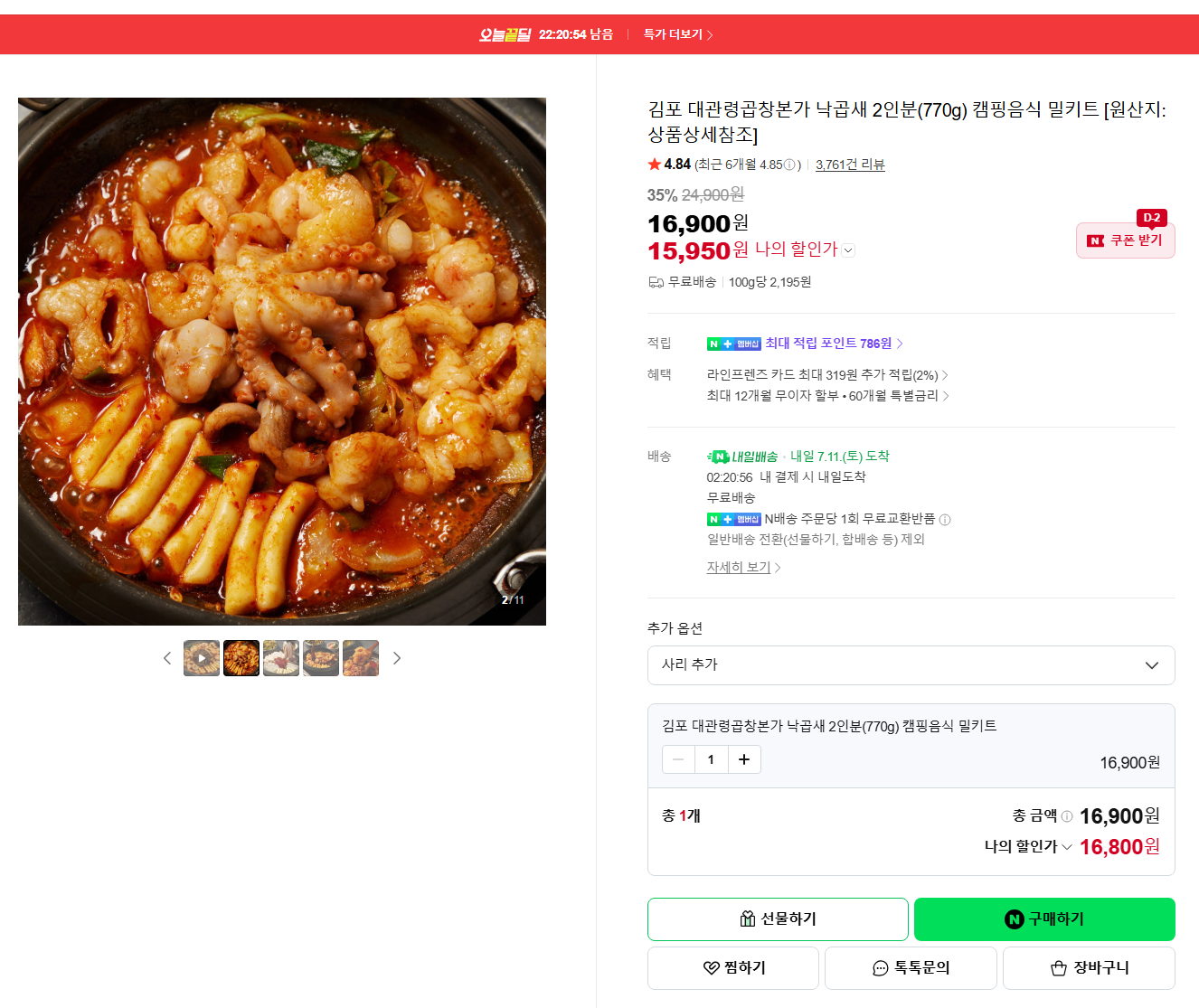
Task: Show next thumbnails with the right arrow
Action: coord(397,658)
